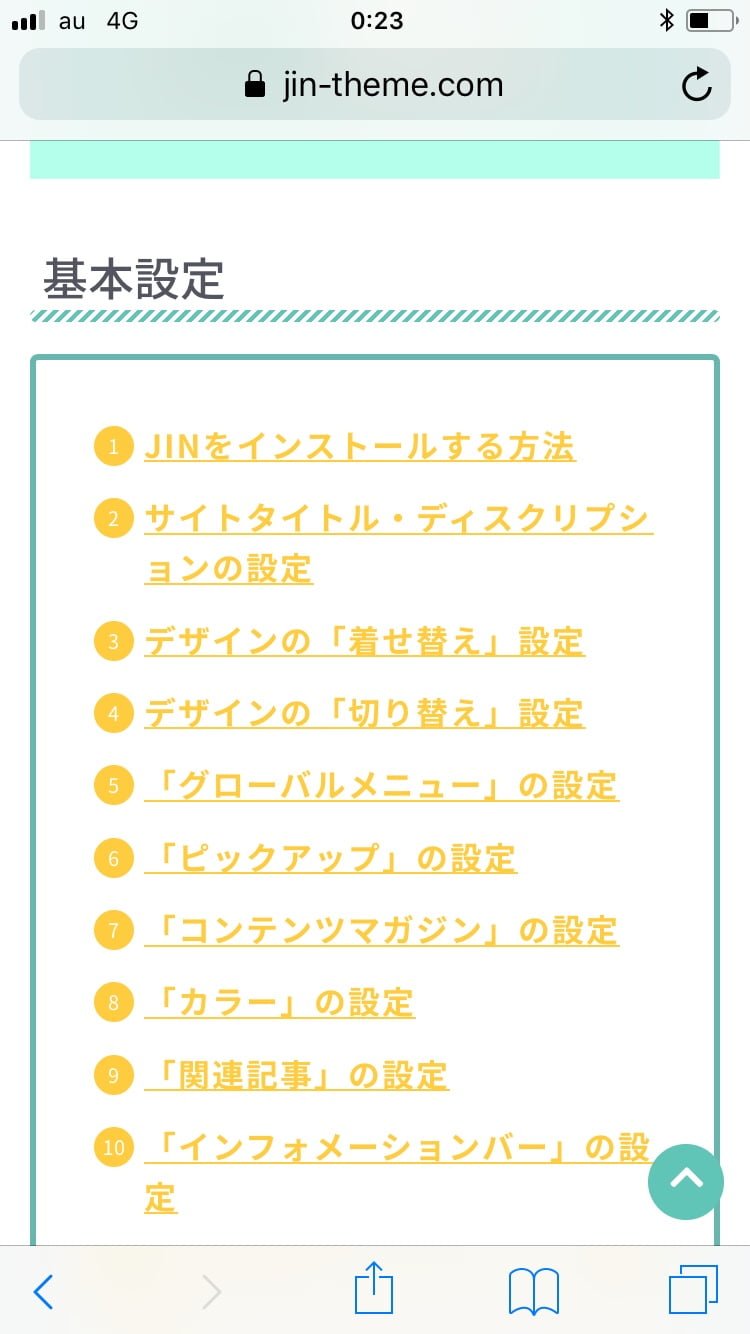
Task: Tap the jin-theme.com address bar
Action: coord(374,85)
